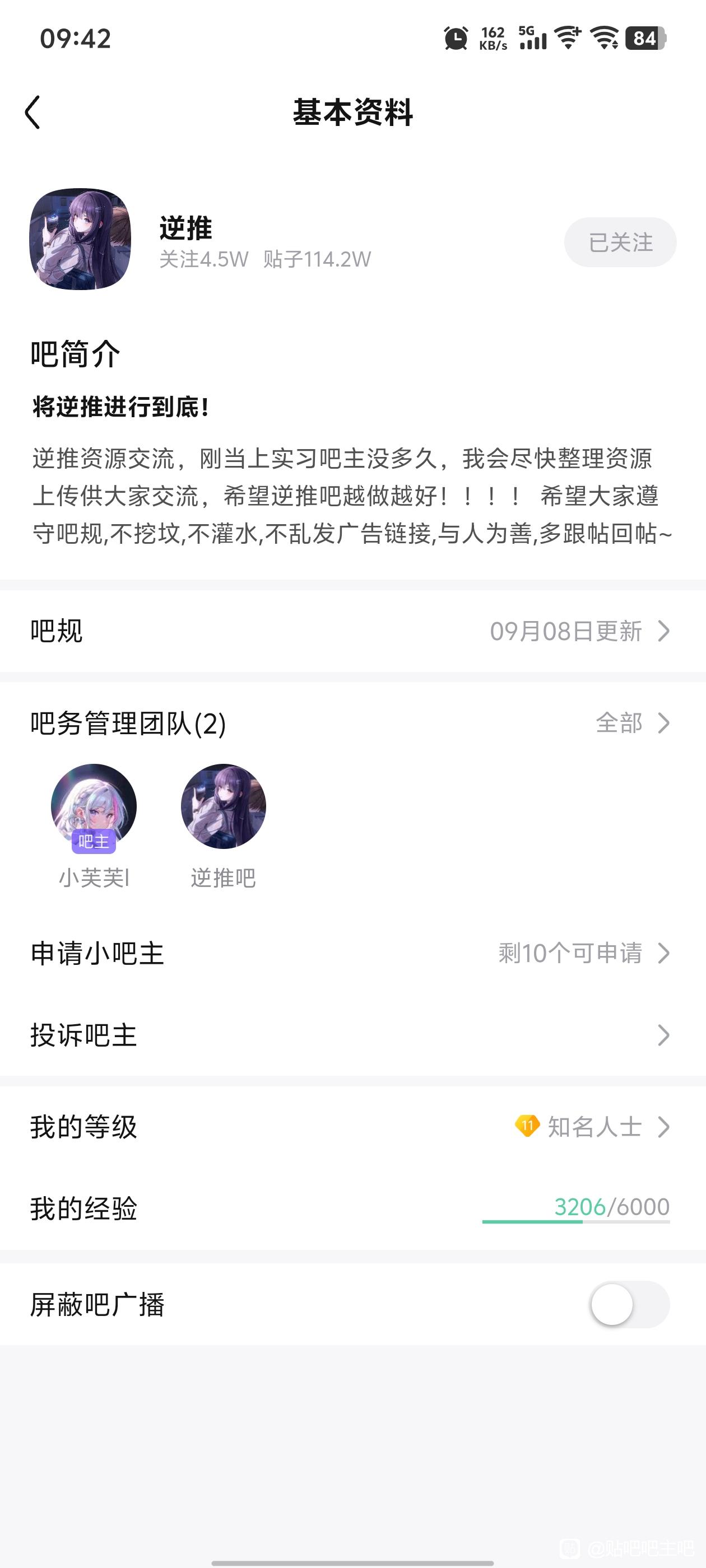
Task: Open 吧主 小芙芙l's profile
Action: pos(94,806)
